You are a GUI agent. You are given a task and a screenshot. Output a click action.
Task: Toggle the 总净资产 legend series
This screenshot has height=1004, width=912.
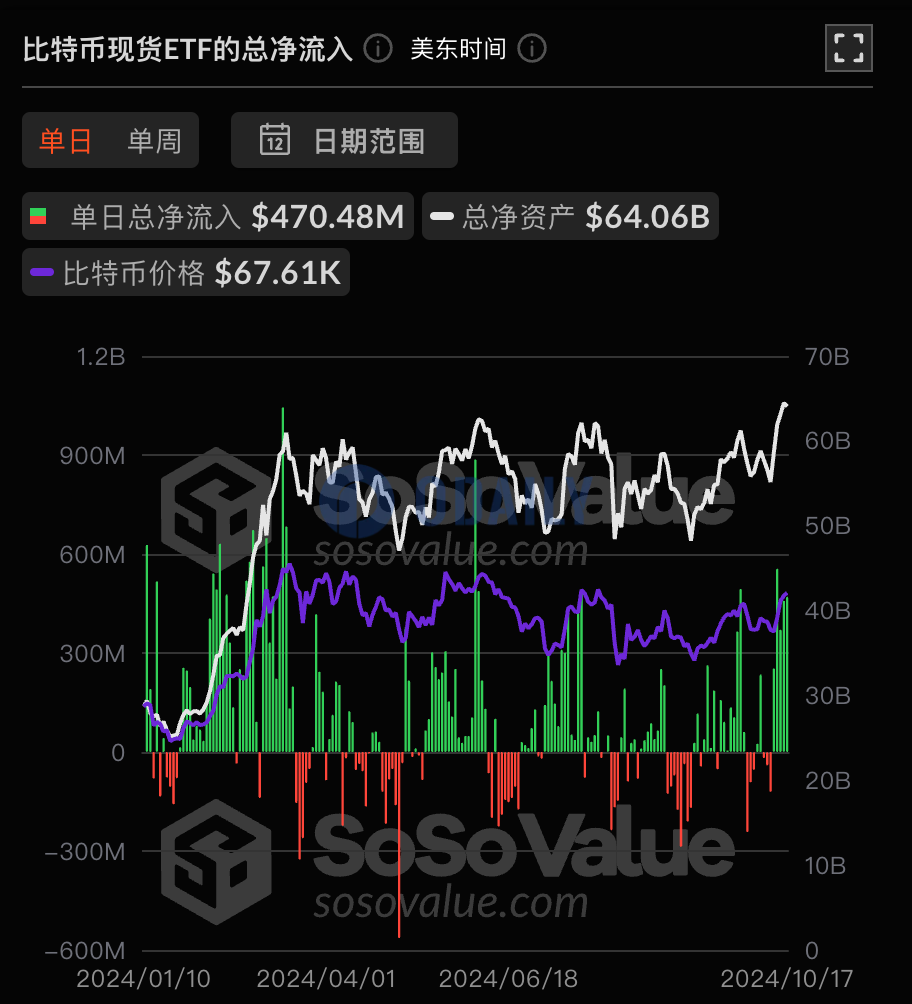570,216
